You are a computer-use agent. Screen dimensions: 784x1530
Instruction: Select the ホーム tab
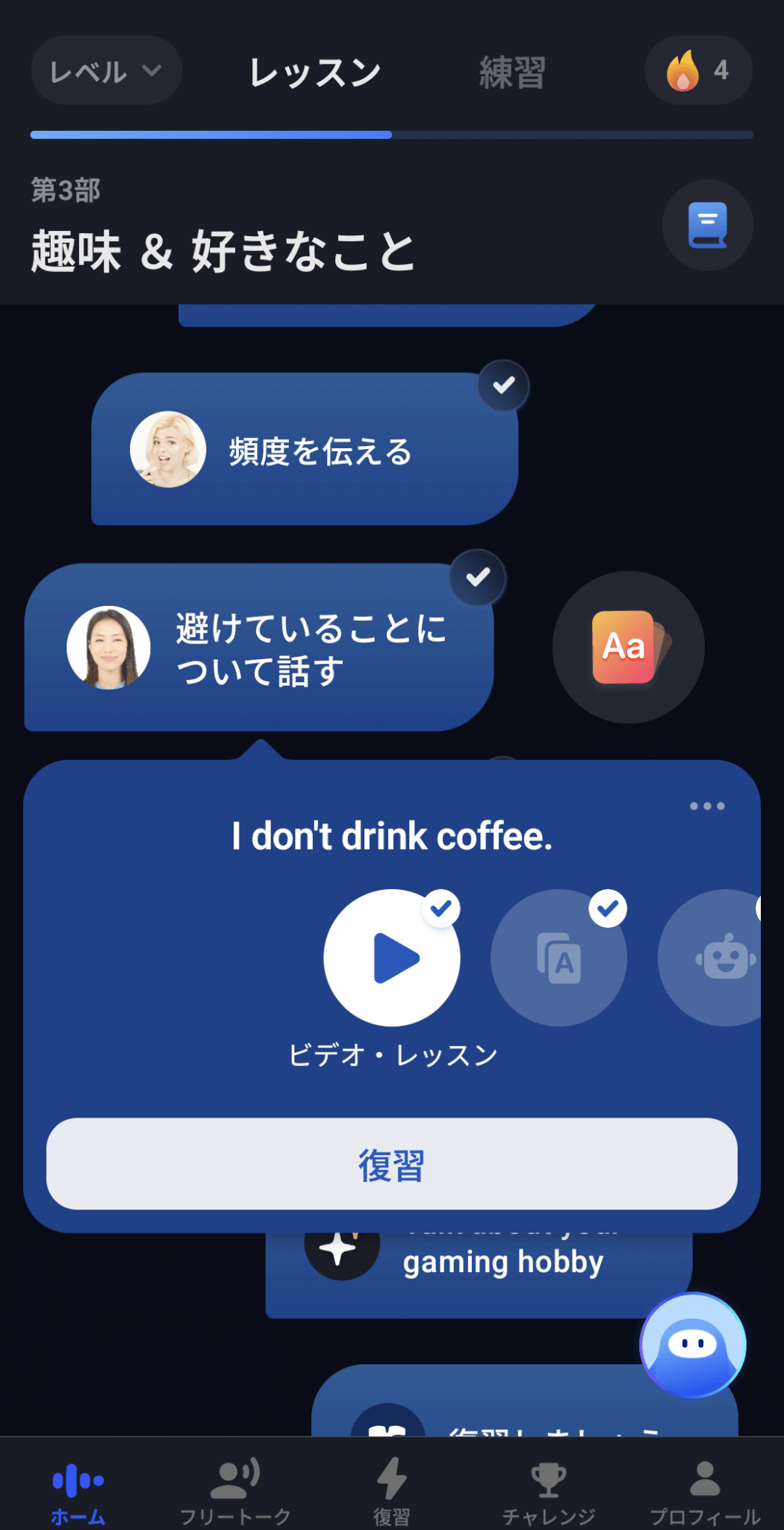point(78,1490)
